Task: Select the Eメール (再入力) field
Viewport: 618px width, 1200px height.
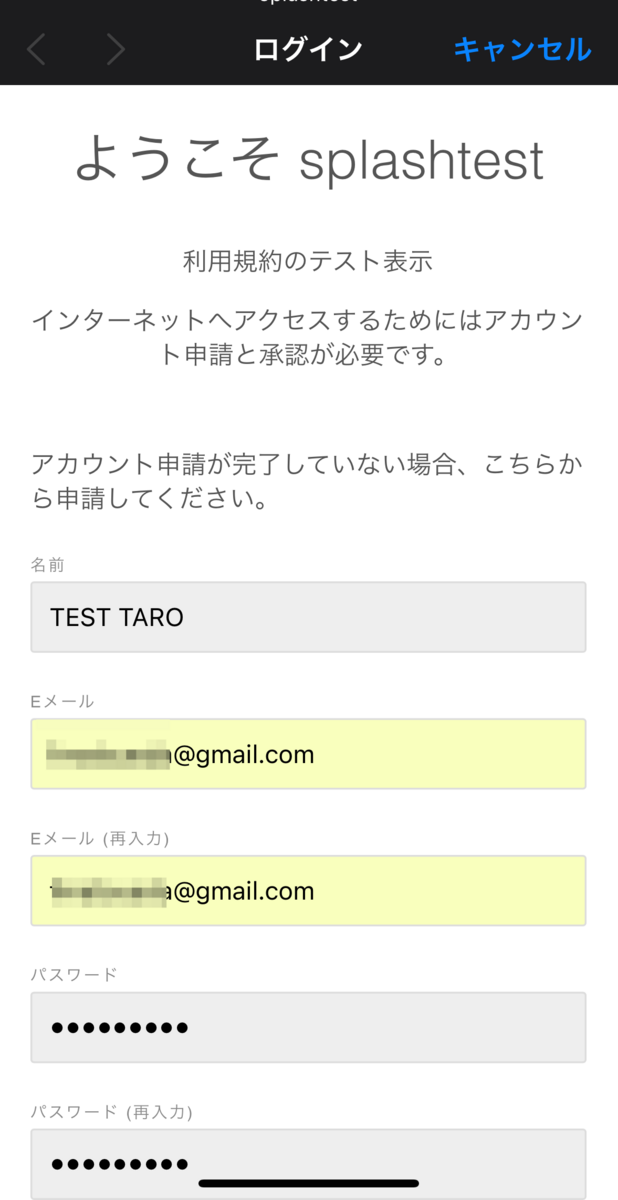Action: tap(308, 891)
